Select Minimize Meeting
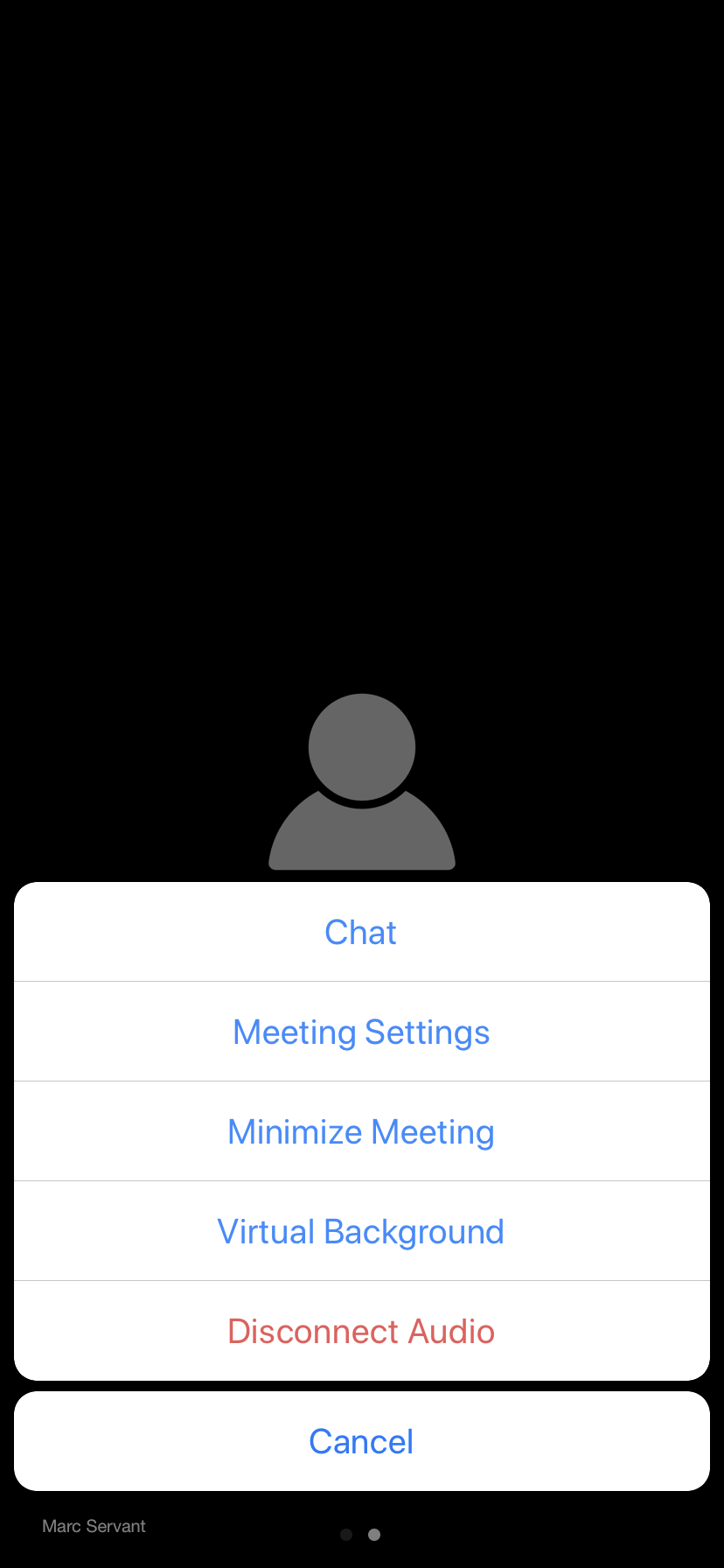The height and width of the screenshot is (1568, 724). pos(361,1131)
